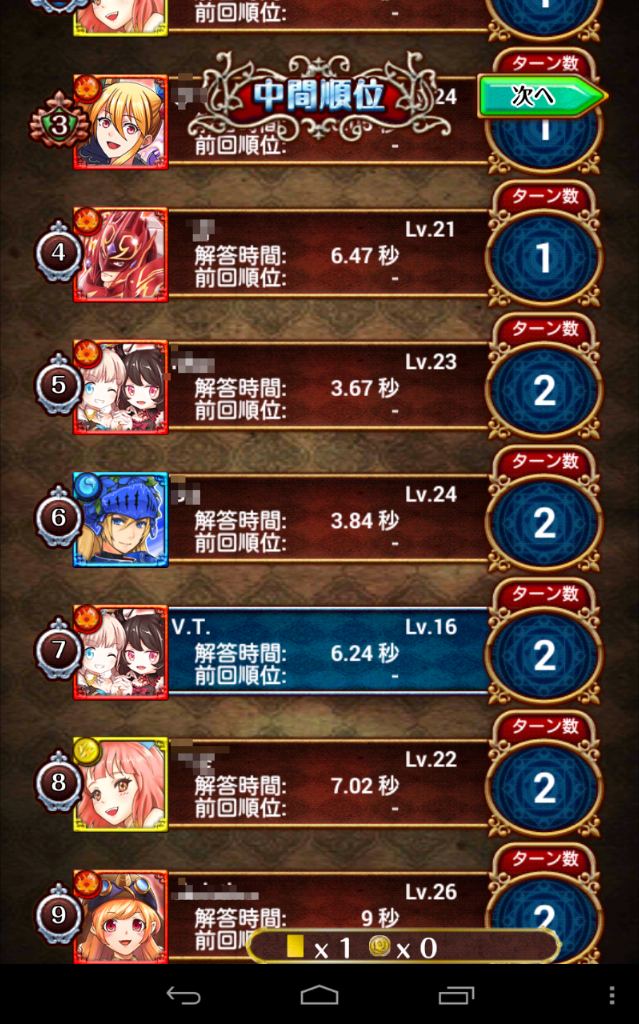Return to the home screen

point(319,995)
